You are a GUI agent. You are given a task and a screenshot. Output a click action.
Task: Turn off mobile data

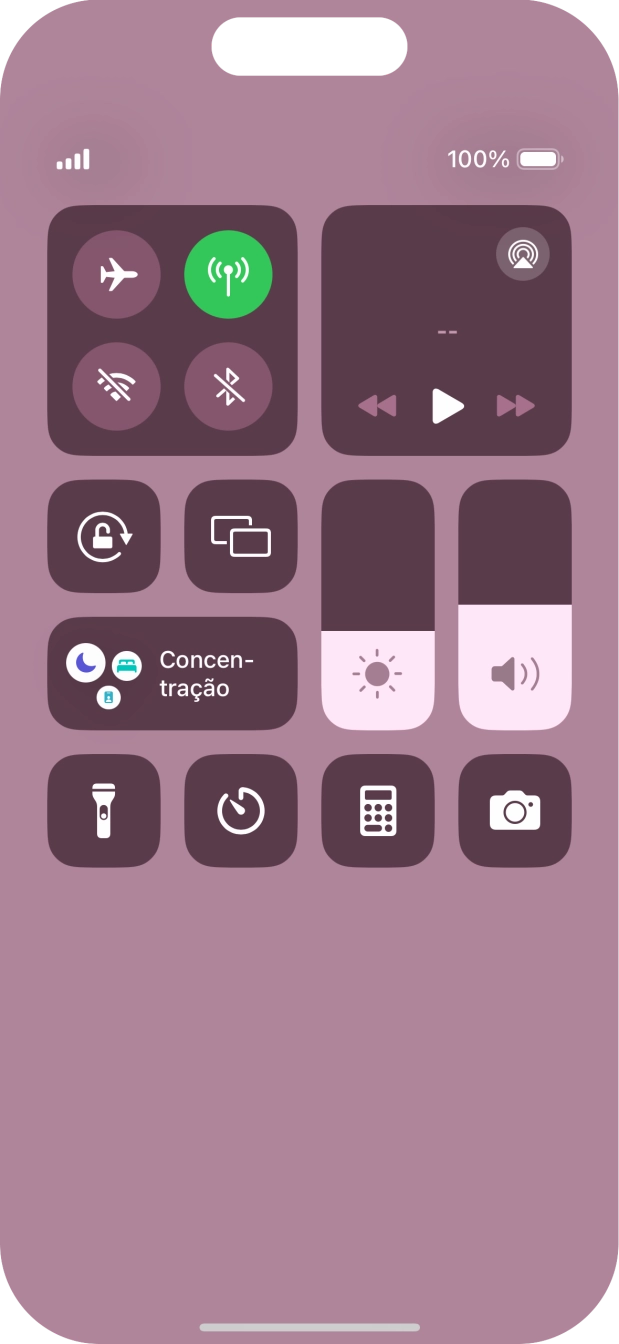229,275
